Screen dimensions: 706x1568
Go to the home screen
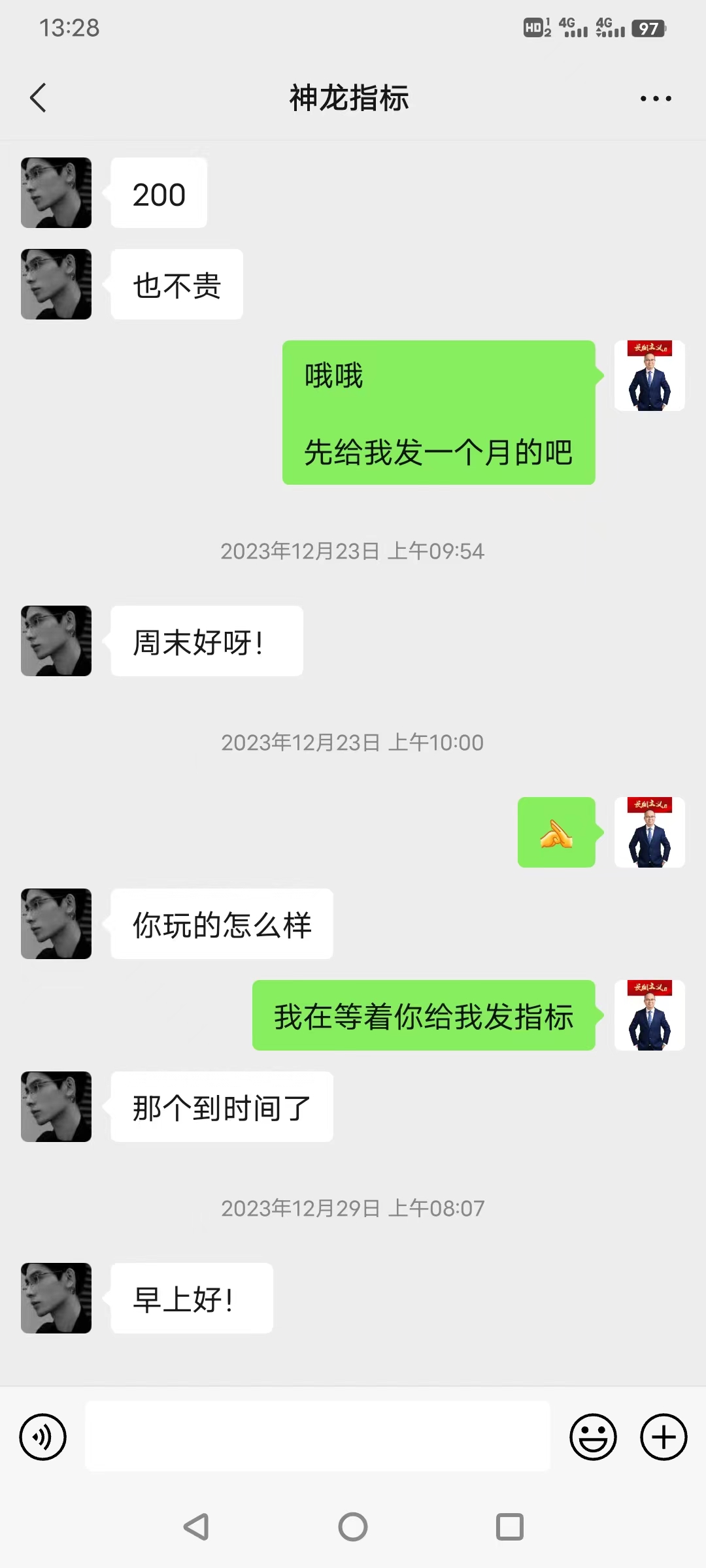pyautogui.click(x=353, y=1527)
